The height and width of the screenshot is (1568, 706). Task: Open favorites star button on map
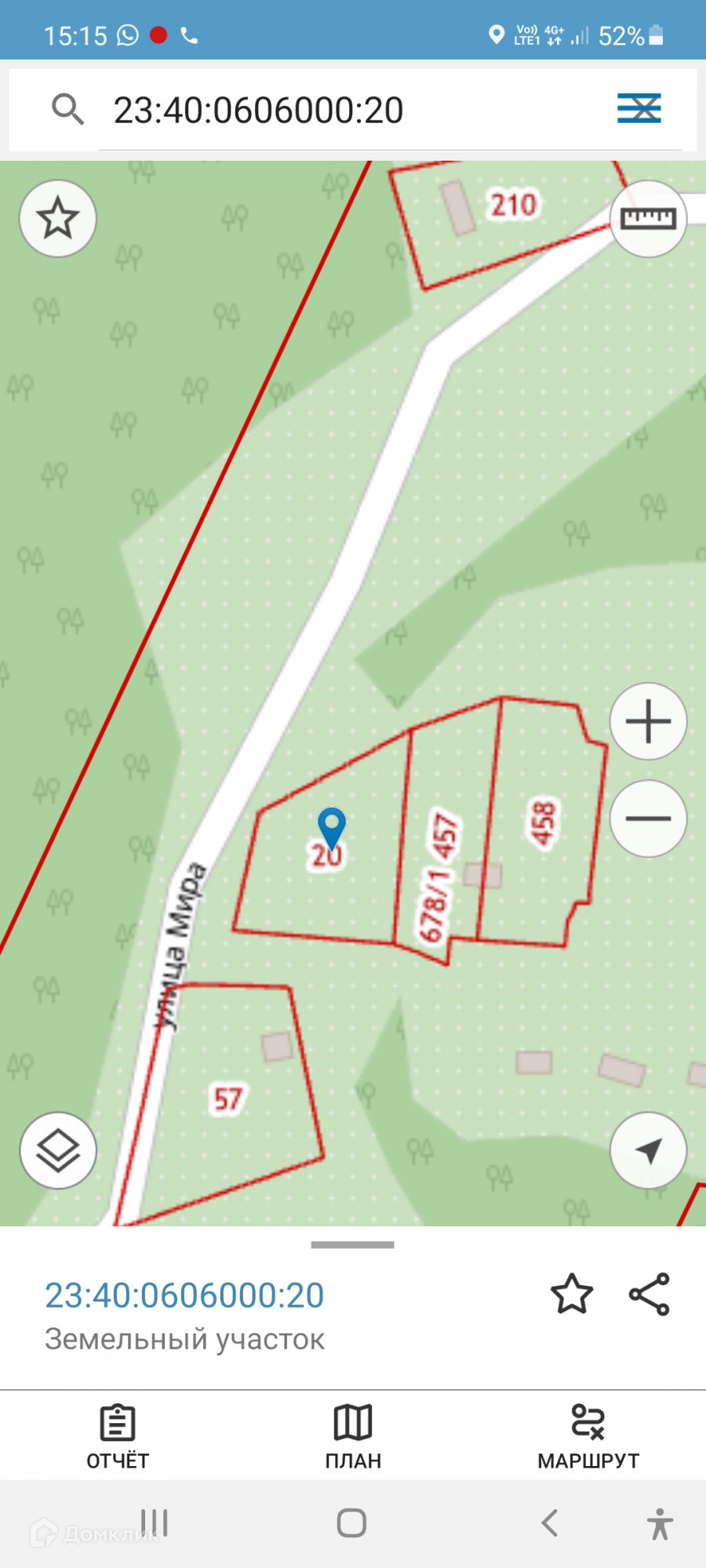(x=58, y=219)
